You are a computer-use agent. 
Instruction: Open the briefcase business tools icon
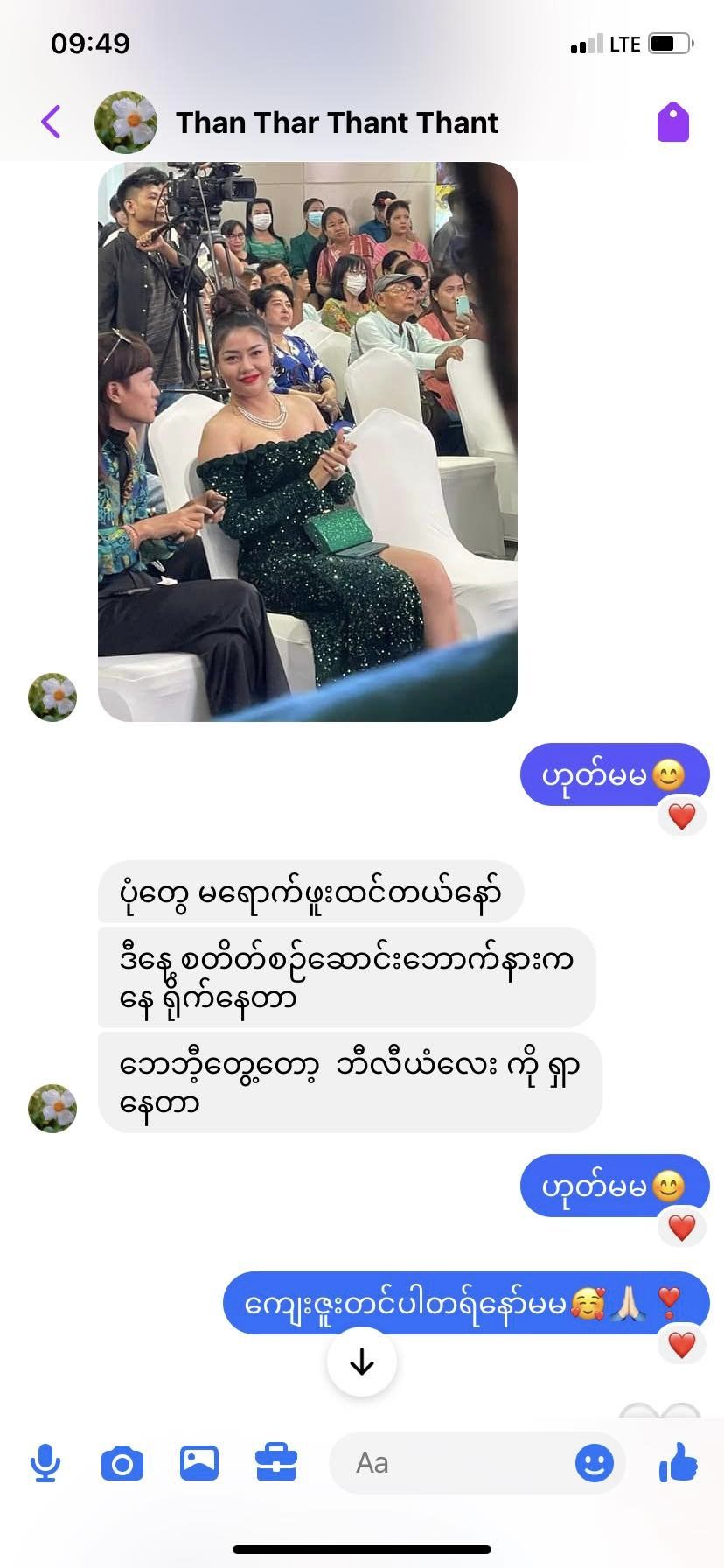click(276, 1463)
